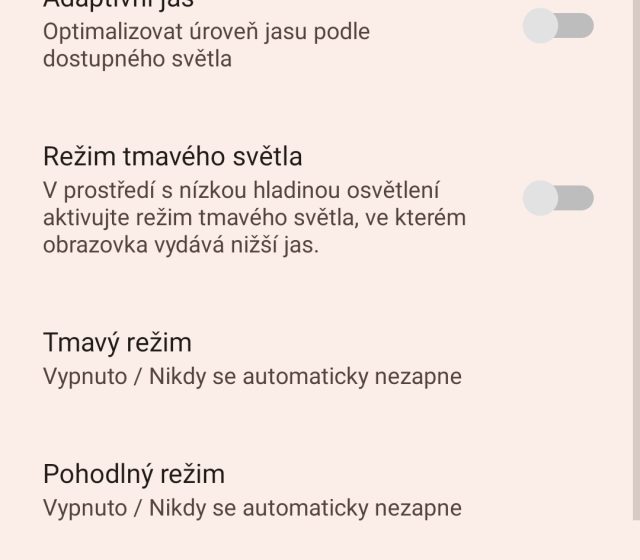Open Tmavý režim settings
The height and width of the screenshot is (560, 640).
click(252, 358)
